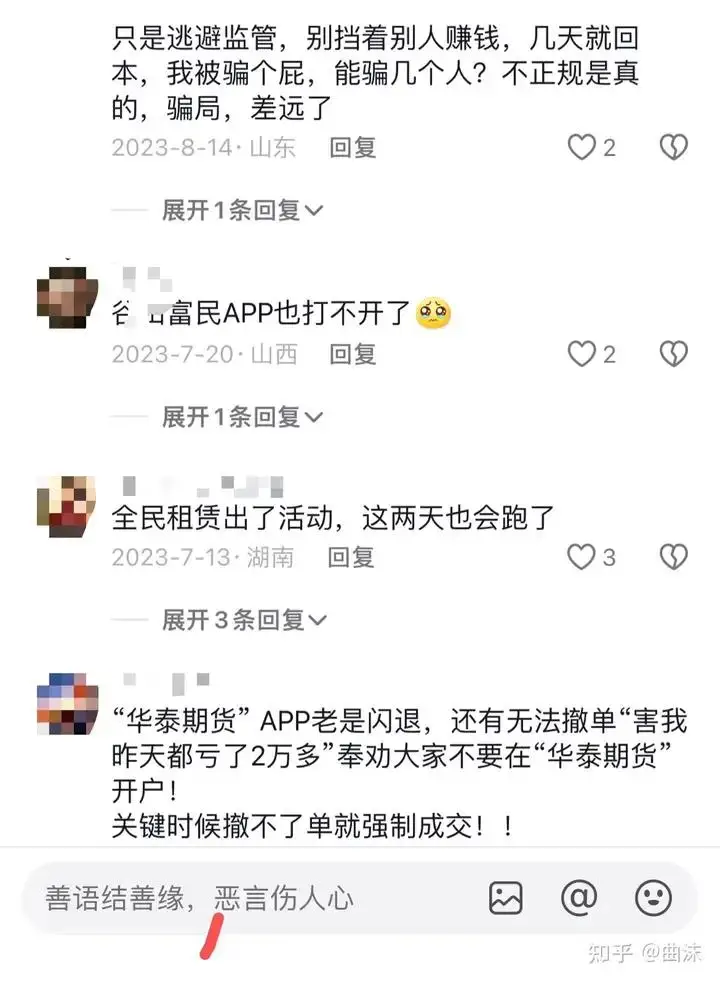Like the 富民APP comment

[584, 354]
